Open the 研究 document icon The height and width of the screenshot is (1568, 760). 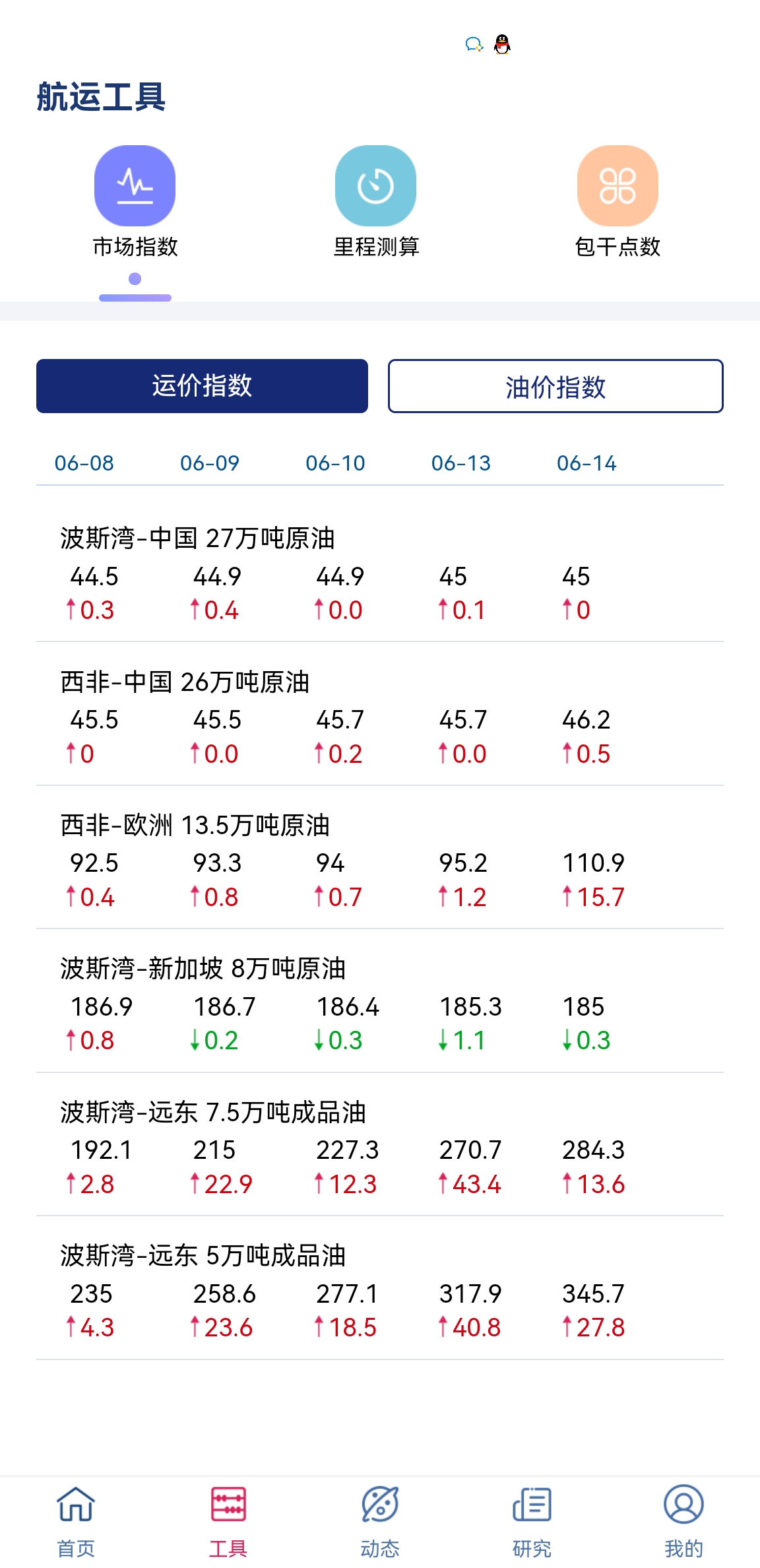point(532,1507)
